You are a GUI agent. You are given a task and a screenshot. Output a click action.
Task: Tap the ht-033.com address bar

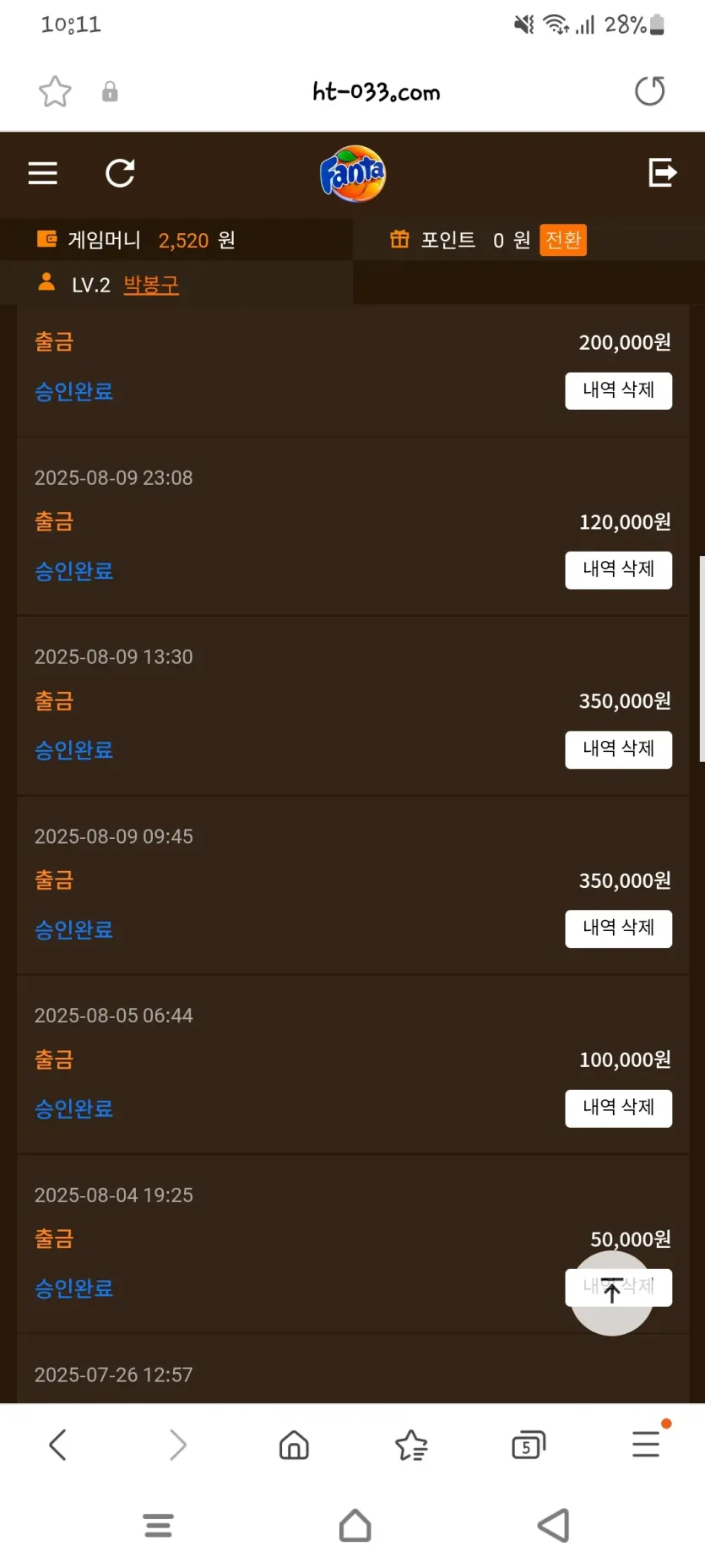coord(376,92)
